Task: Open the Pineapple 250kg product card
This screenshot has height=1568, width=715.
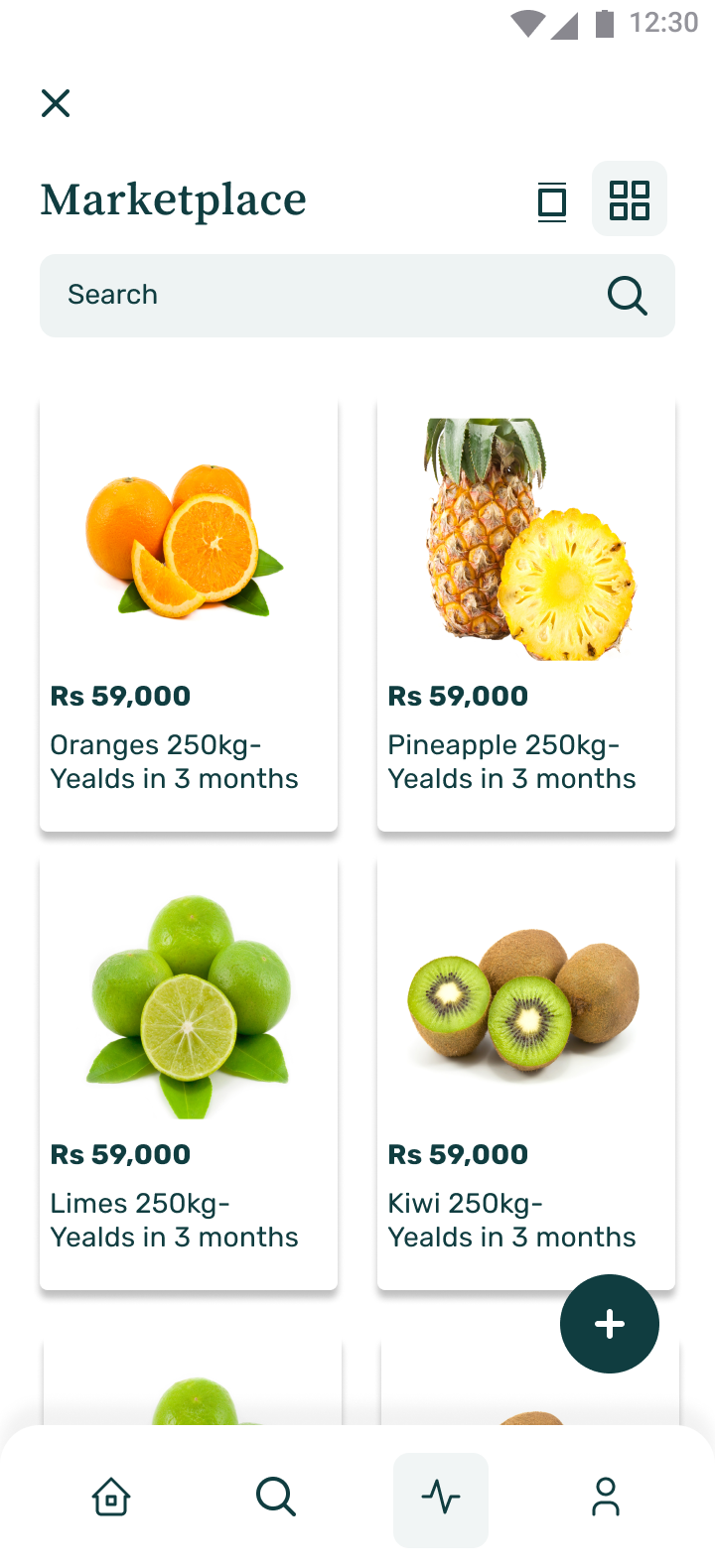Action: [x=526, y=615]
